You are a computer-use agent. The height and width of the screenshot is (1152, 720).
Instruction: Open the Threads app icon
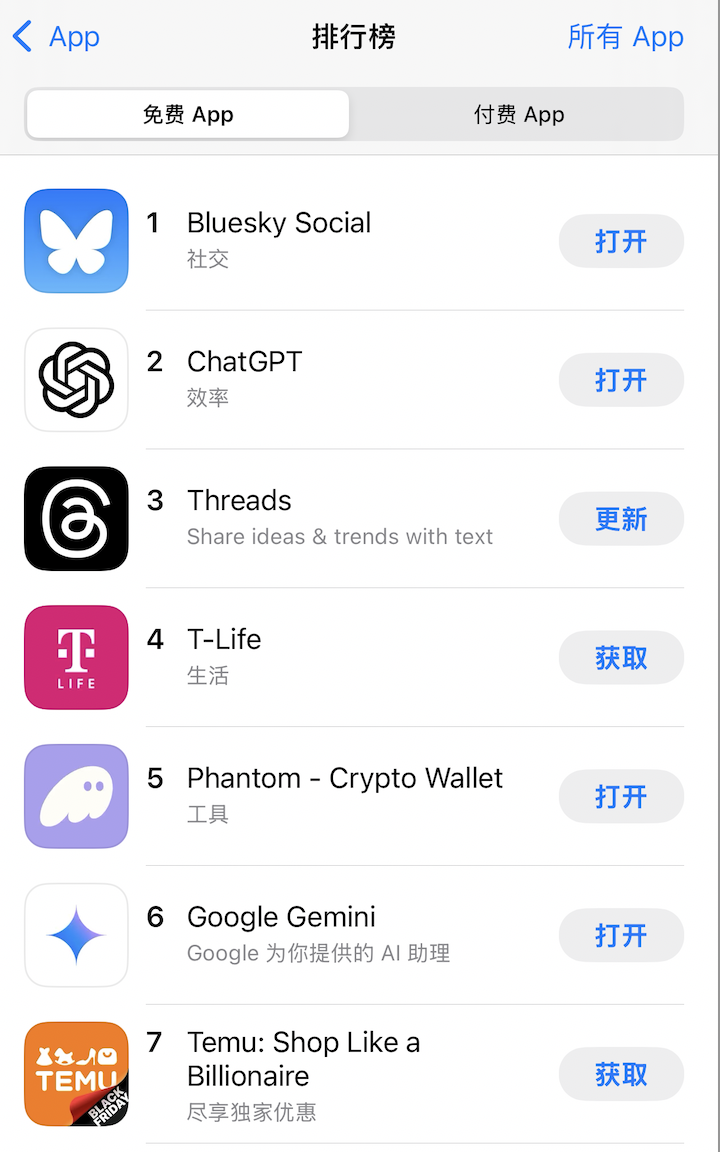pyautogui.click(x=76, y=518)
